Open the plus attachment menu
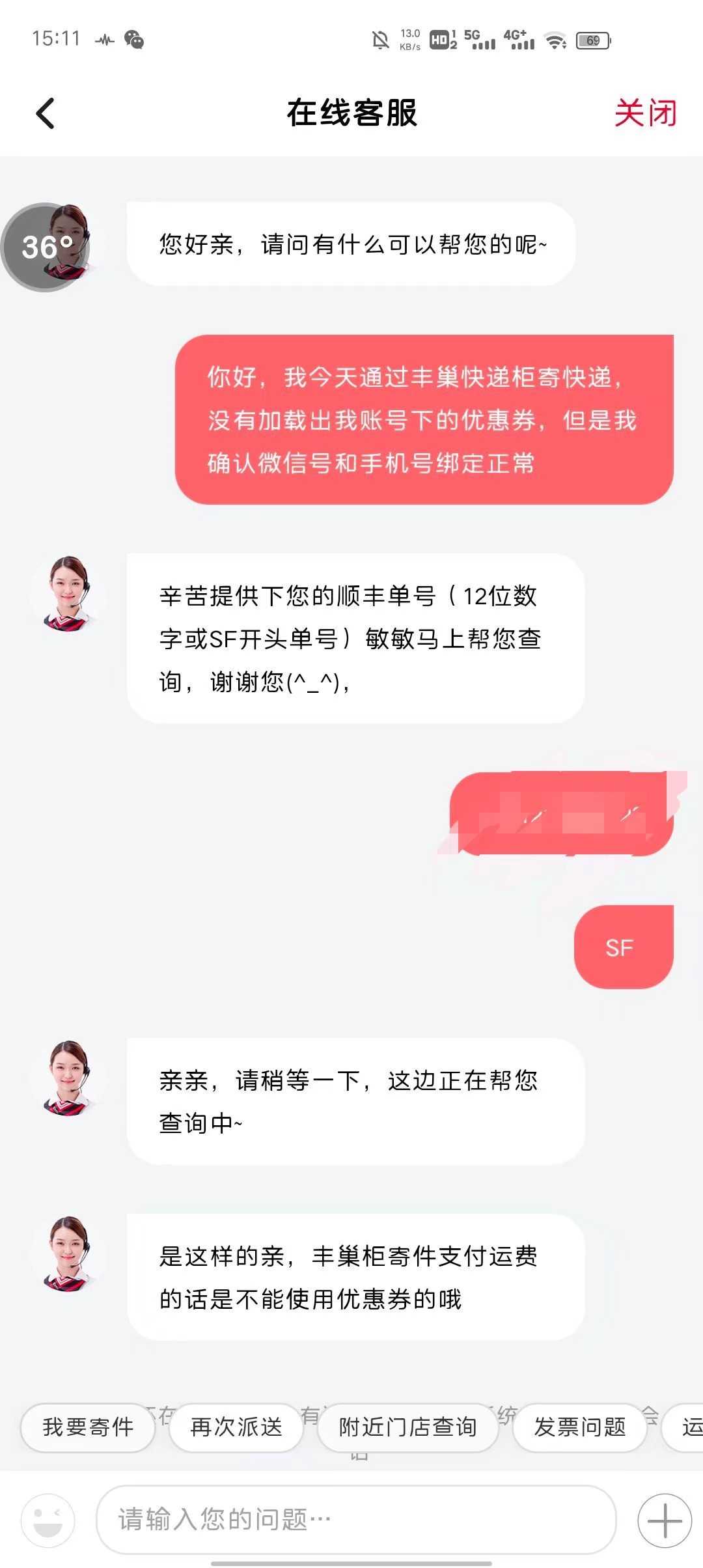Image resolution: width=703 pixels, height=1568 pixels. (x=664, y=1521)
